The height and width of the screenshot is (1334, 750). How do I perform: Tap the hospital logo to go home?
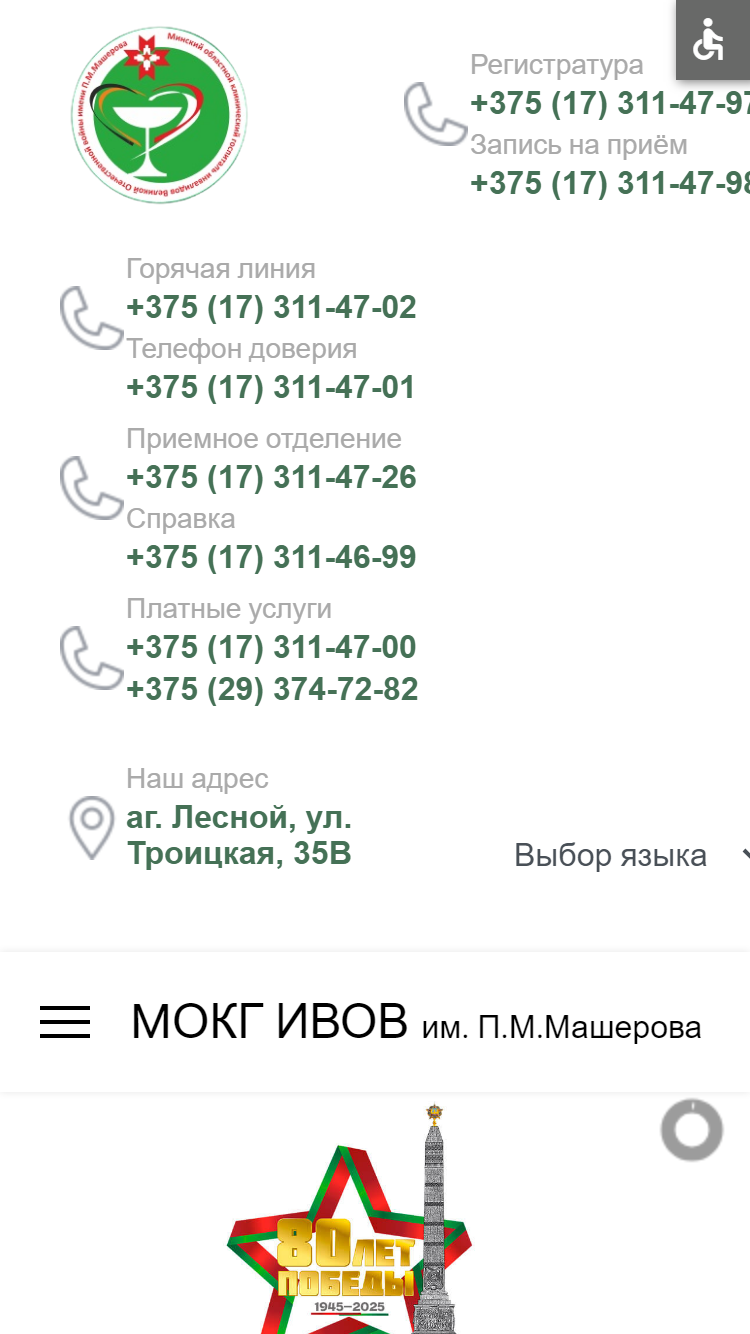pos(161,117)
